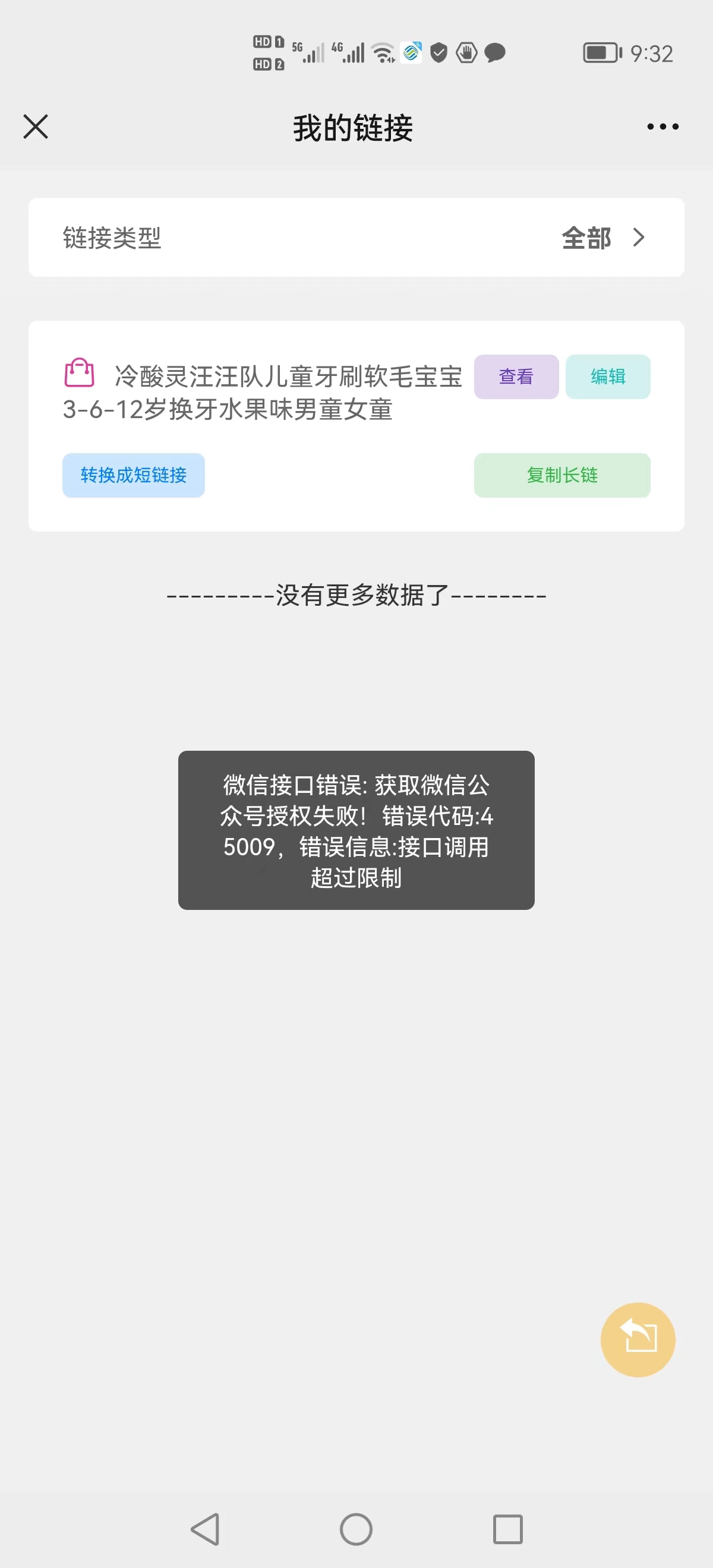Open the 链接类型 filter dropdown
713x1568 pixels.
356,238
